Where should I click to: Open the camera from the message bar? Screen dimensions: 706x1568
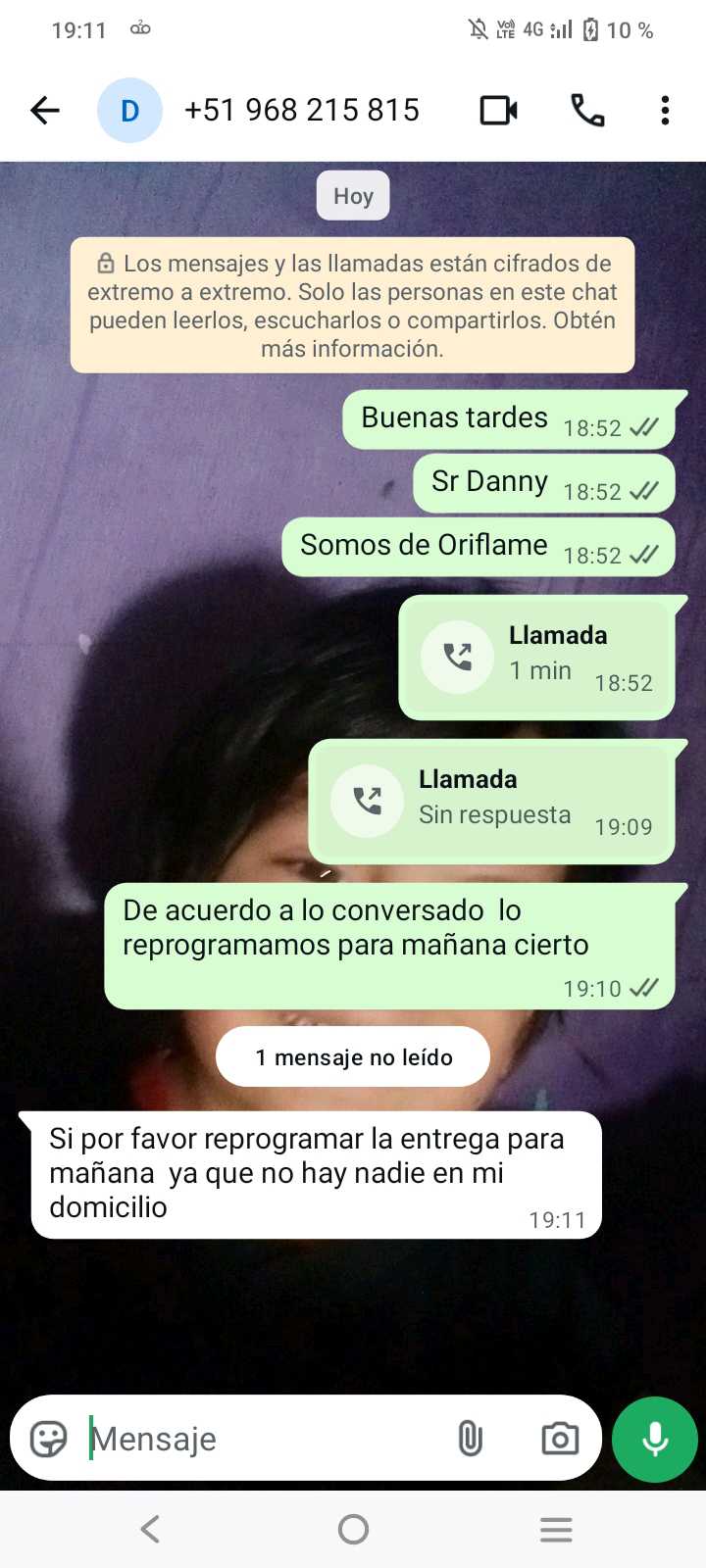click(x=560, y=1439)
